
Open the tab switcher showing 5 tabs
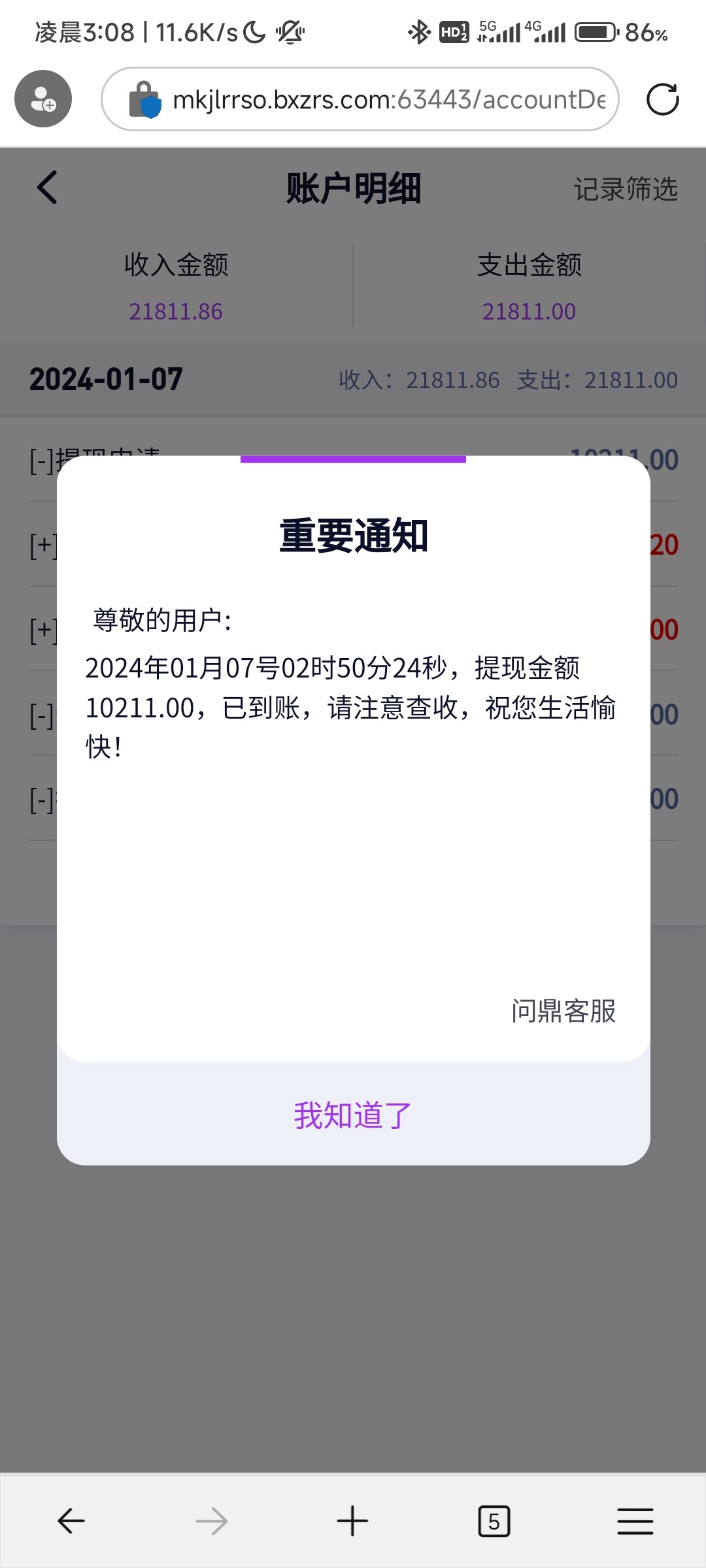(494, 1520)
